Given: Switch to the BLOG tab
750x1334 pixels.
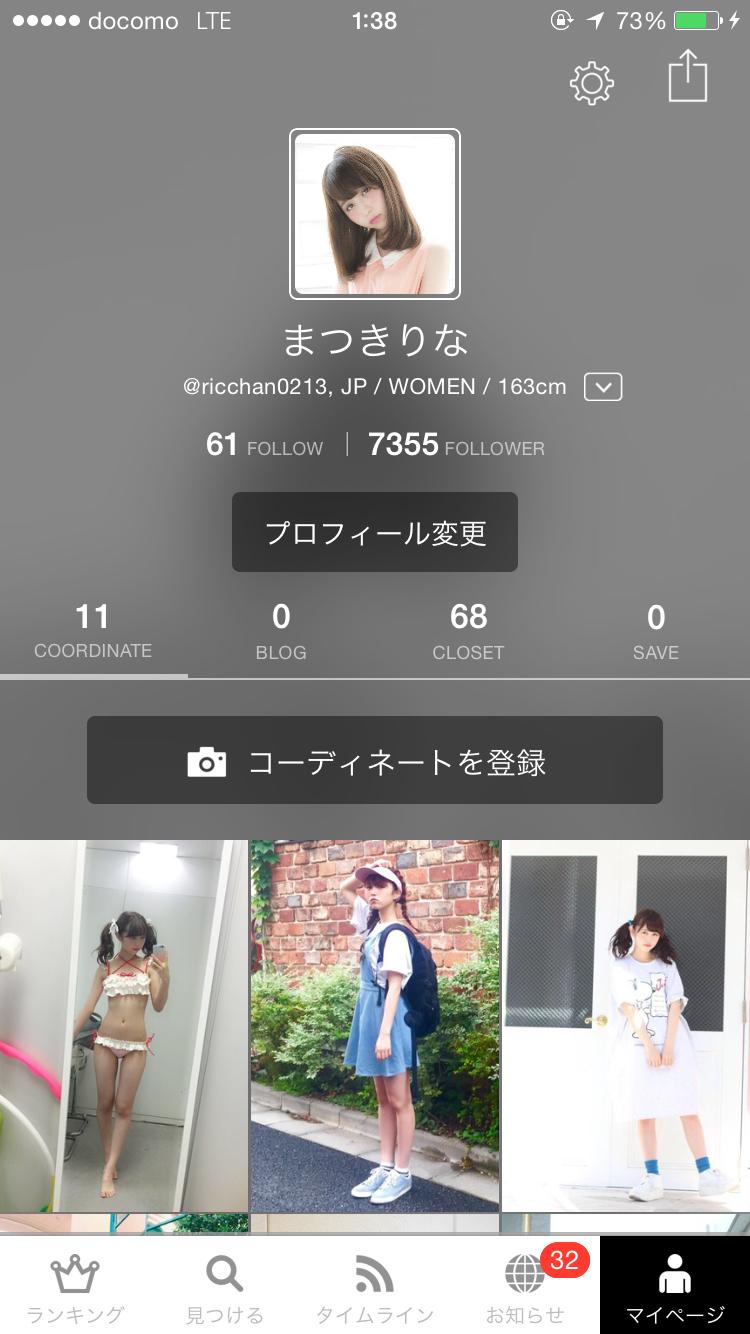Looking at the screenshot, I should 281,631.
